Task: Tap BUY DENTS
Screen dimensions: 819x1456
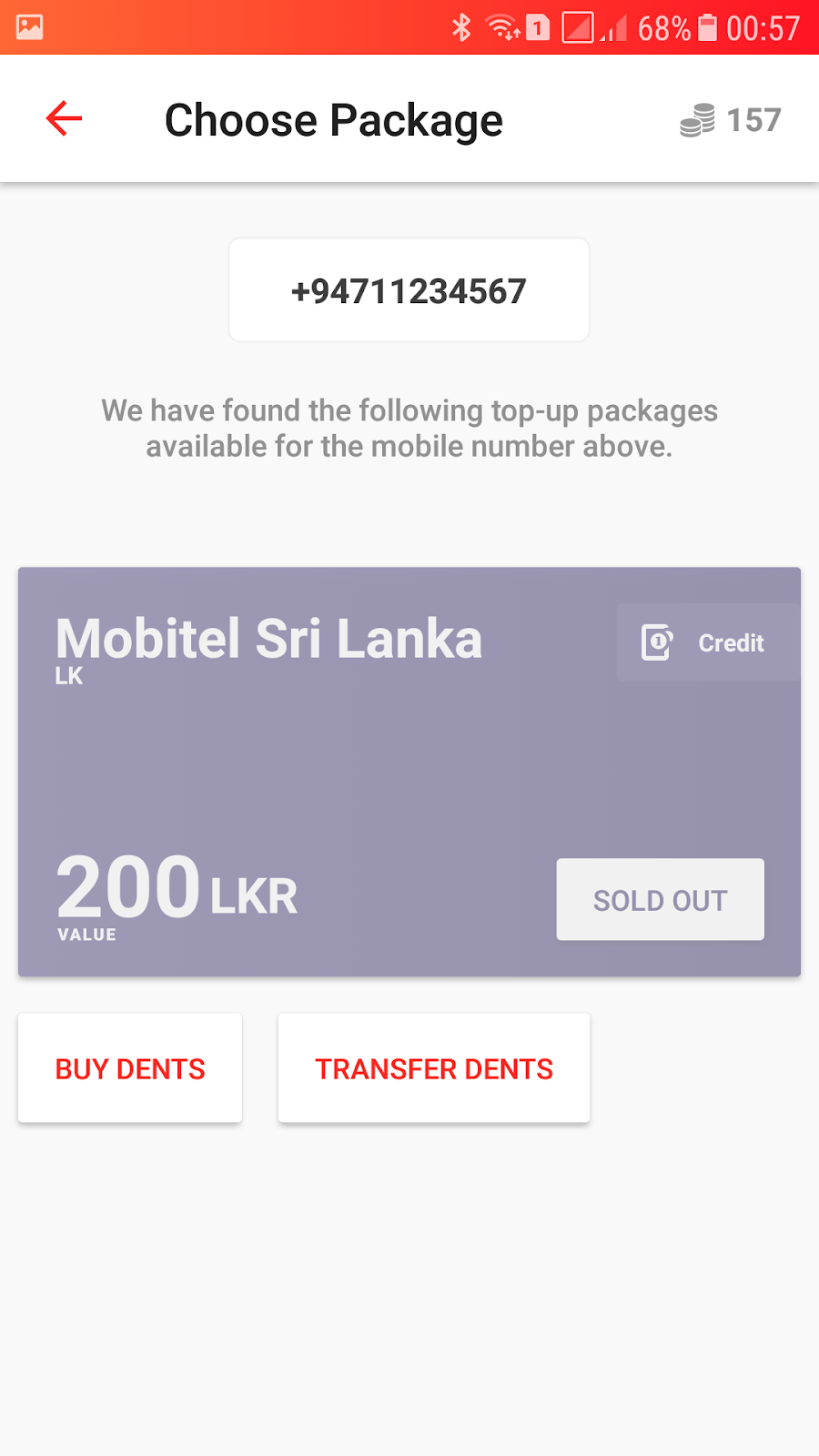Action: (x=129, y=1067)
